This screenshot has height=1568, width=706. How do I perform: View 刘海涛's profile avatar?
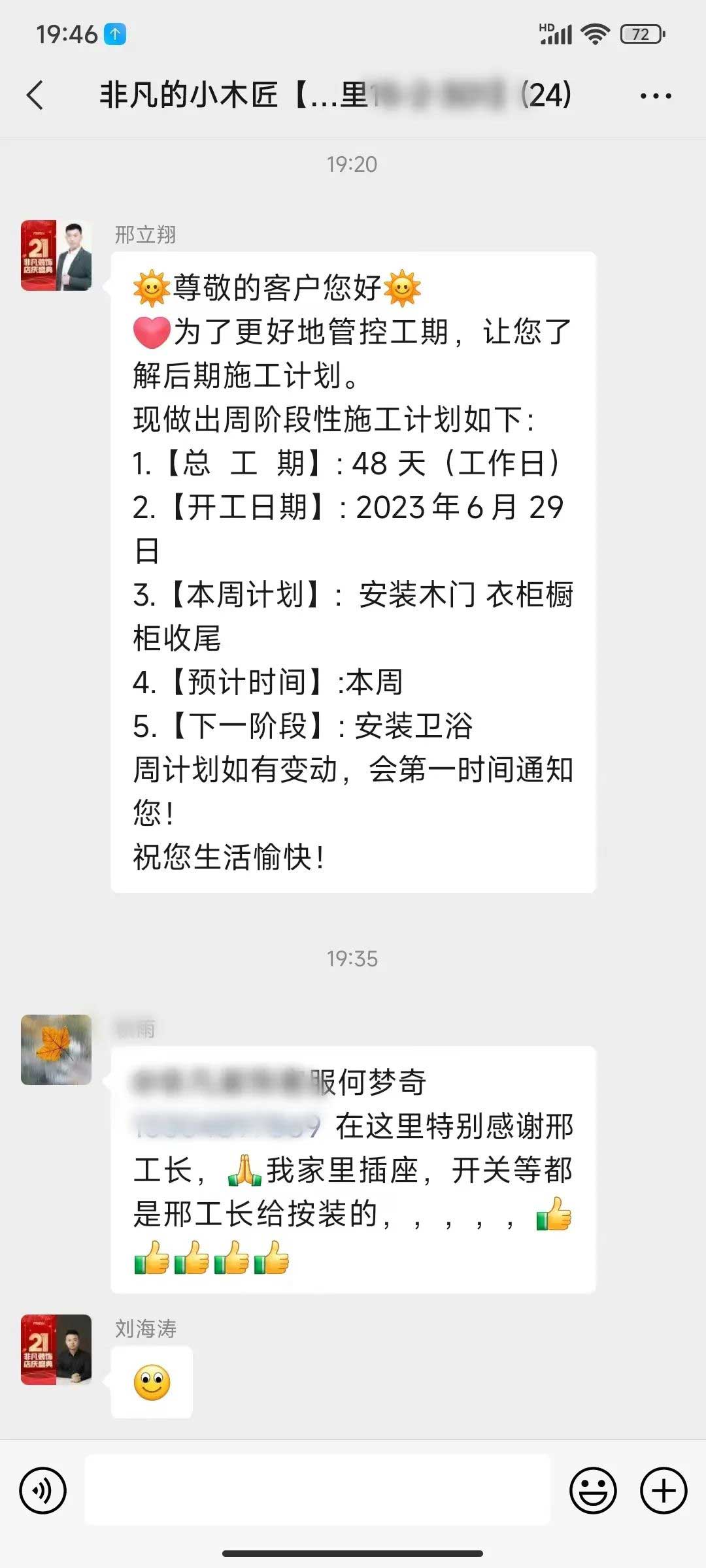56,1349
